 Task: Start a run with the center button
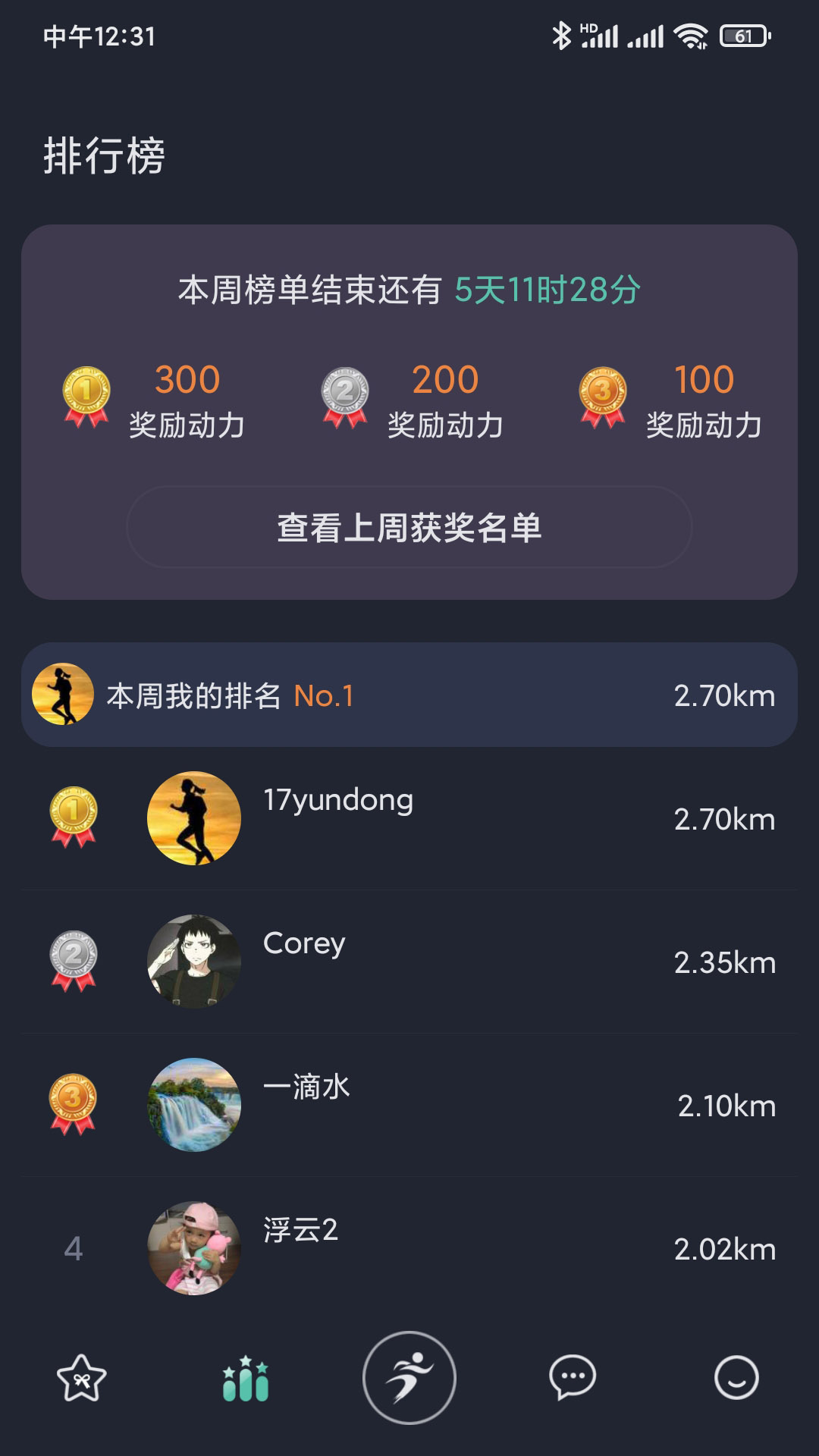[409, 1377]
